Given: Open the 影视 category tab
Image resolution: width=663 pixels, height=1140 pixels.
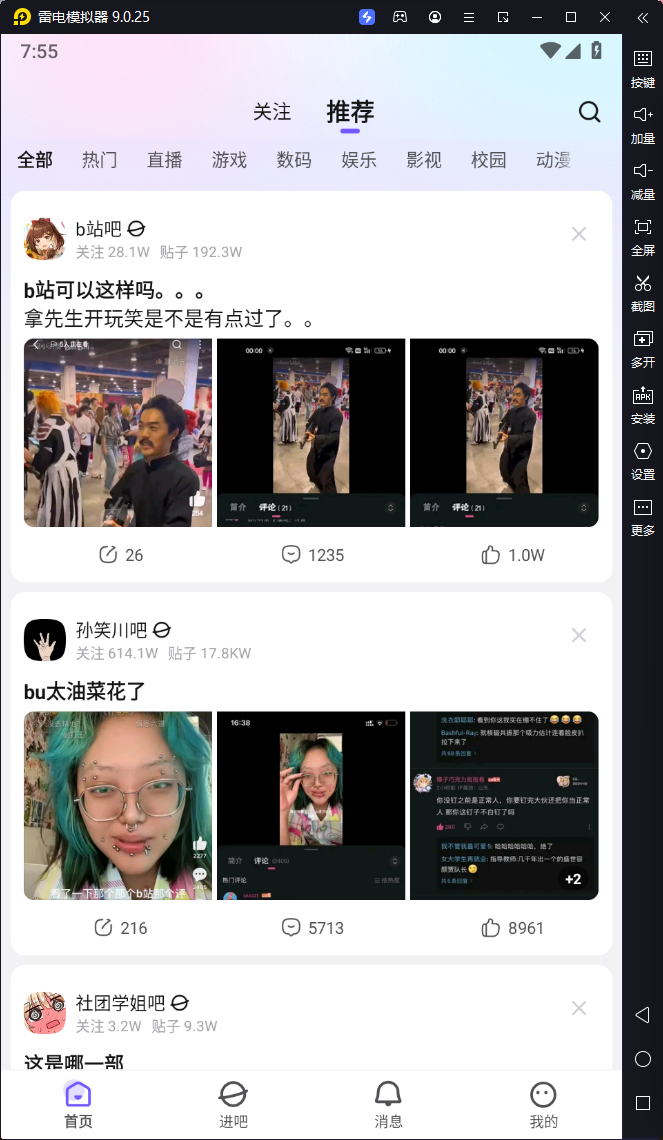Looking at the screenshot, I should (x=424, y=160).
